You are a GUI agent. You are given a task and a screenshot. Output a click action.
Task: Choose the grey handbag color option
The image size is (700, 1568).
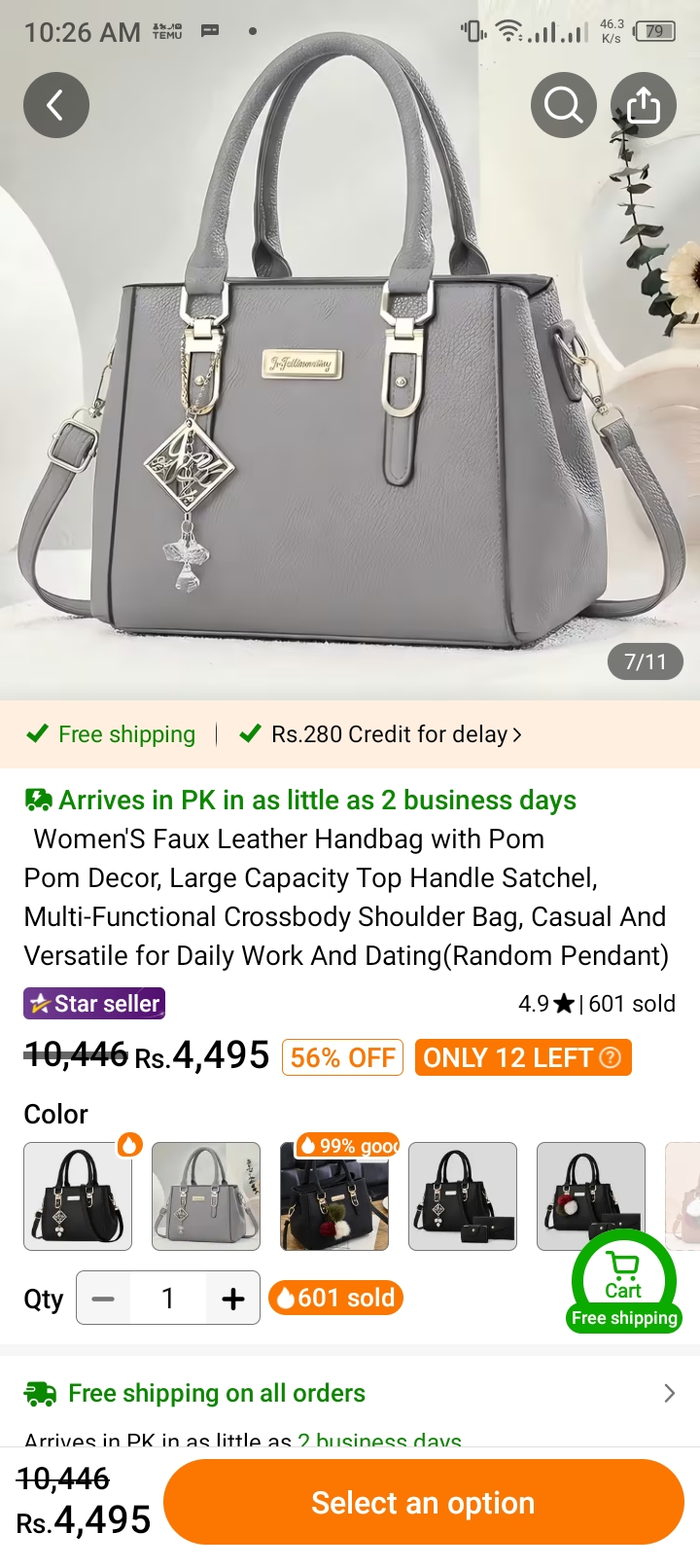(206, 1196)
